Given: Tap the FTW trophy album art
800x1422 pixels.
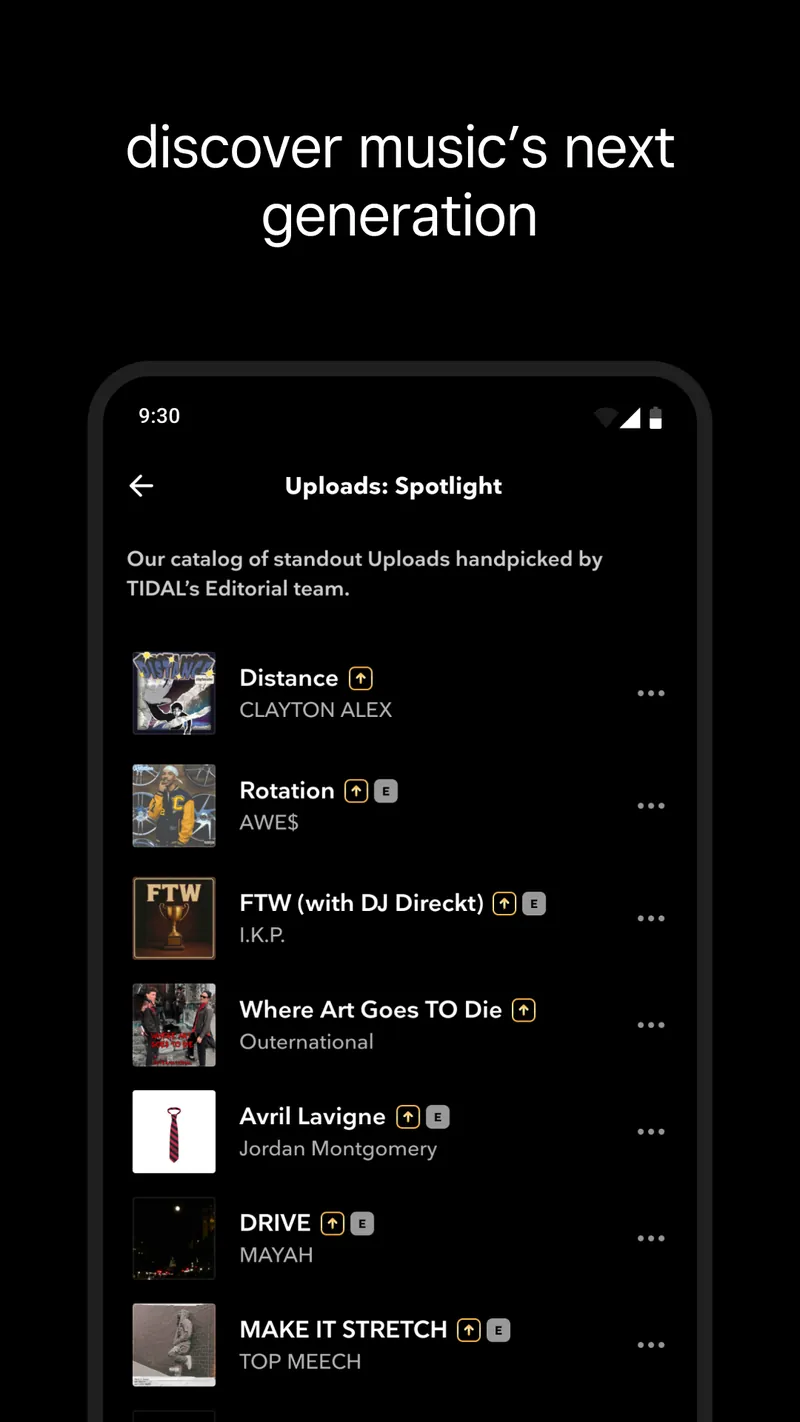Looking at the screenshot, I should (173, 918).
